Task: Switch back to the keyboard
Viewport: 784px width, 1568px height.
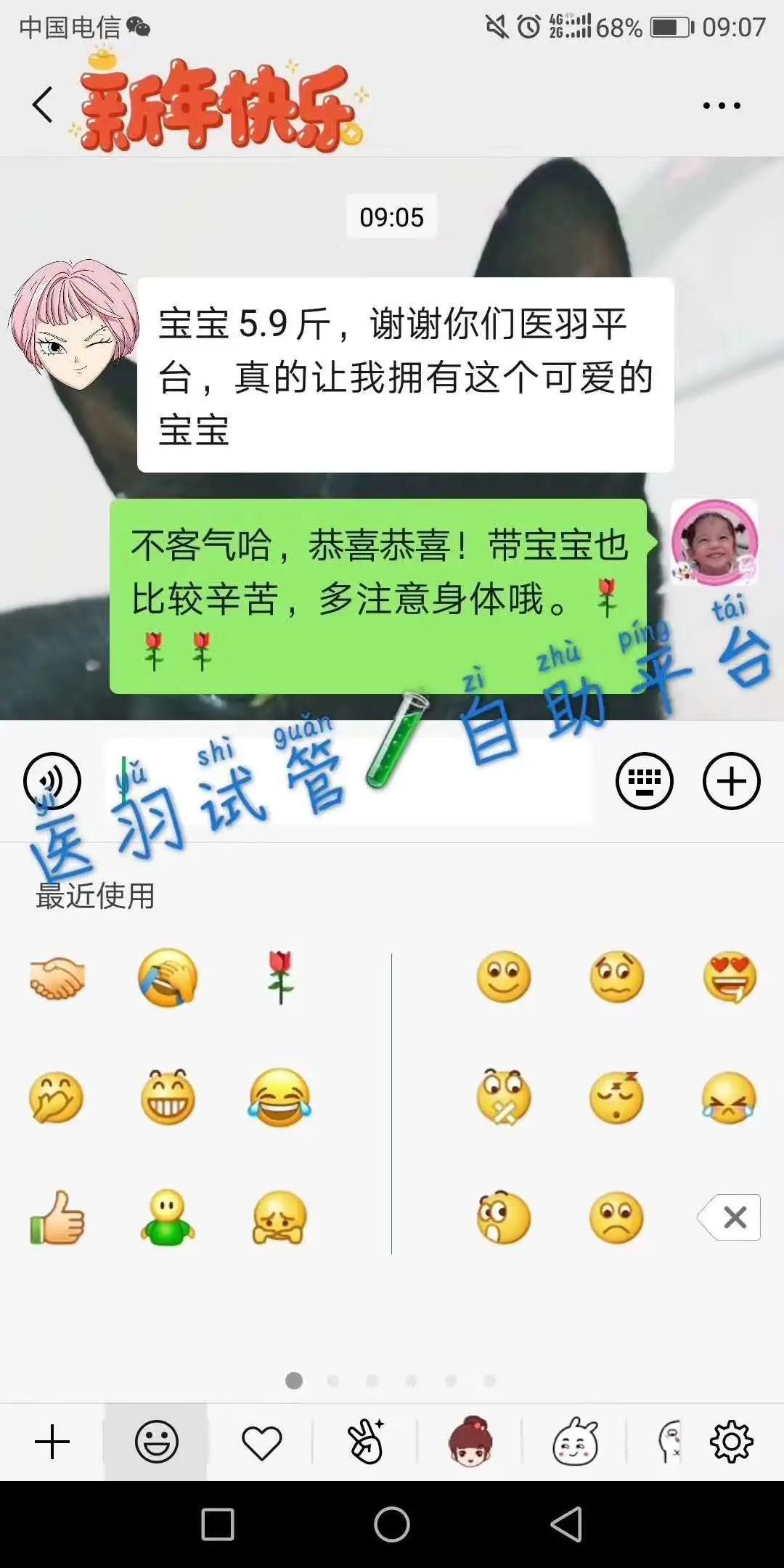Action: click(644, 782)
